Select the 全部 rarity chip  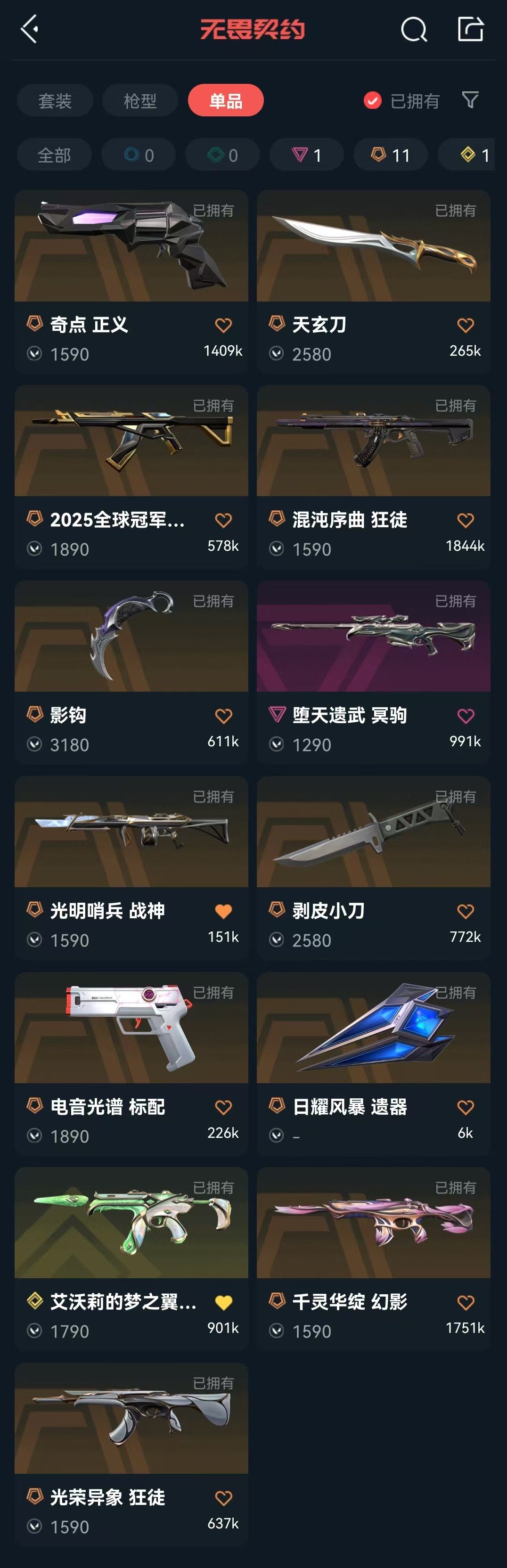point(54,155)
